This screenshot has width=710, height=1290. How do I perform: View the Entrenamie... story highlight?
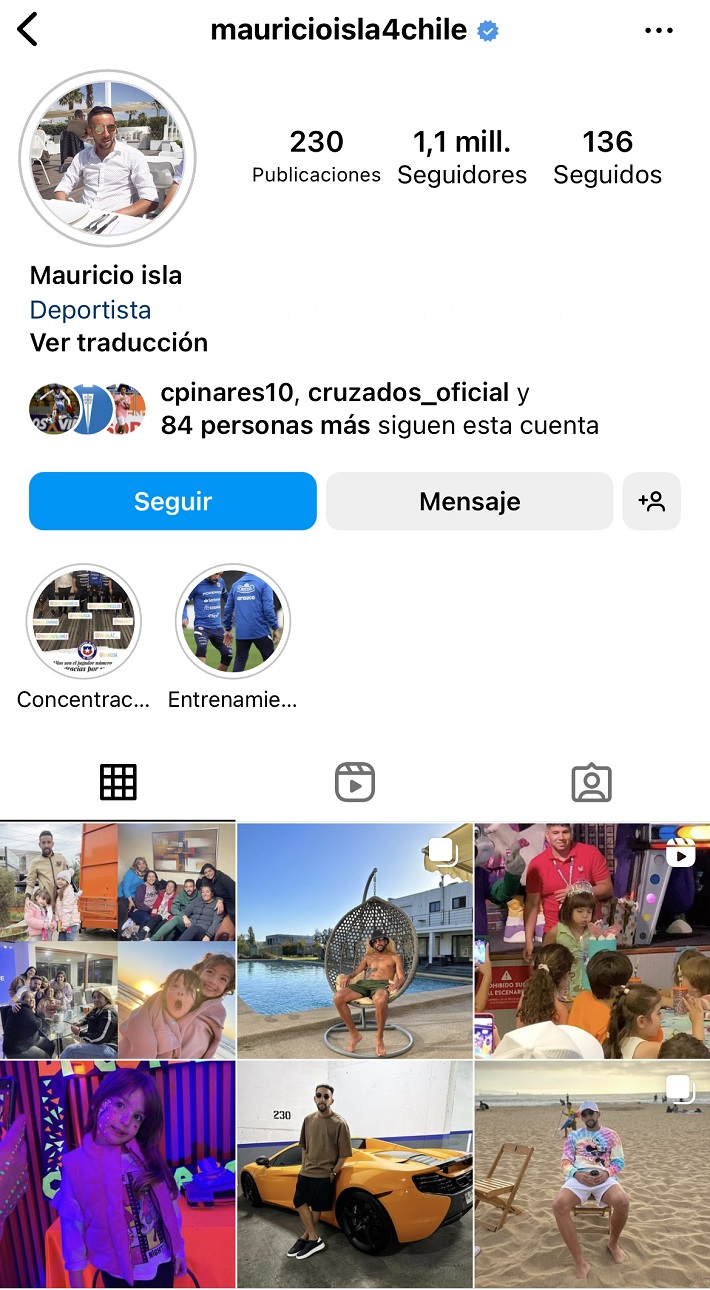point(232,622)
